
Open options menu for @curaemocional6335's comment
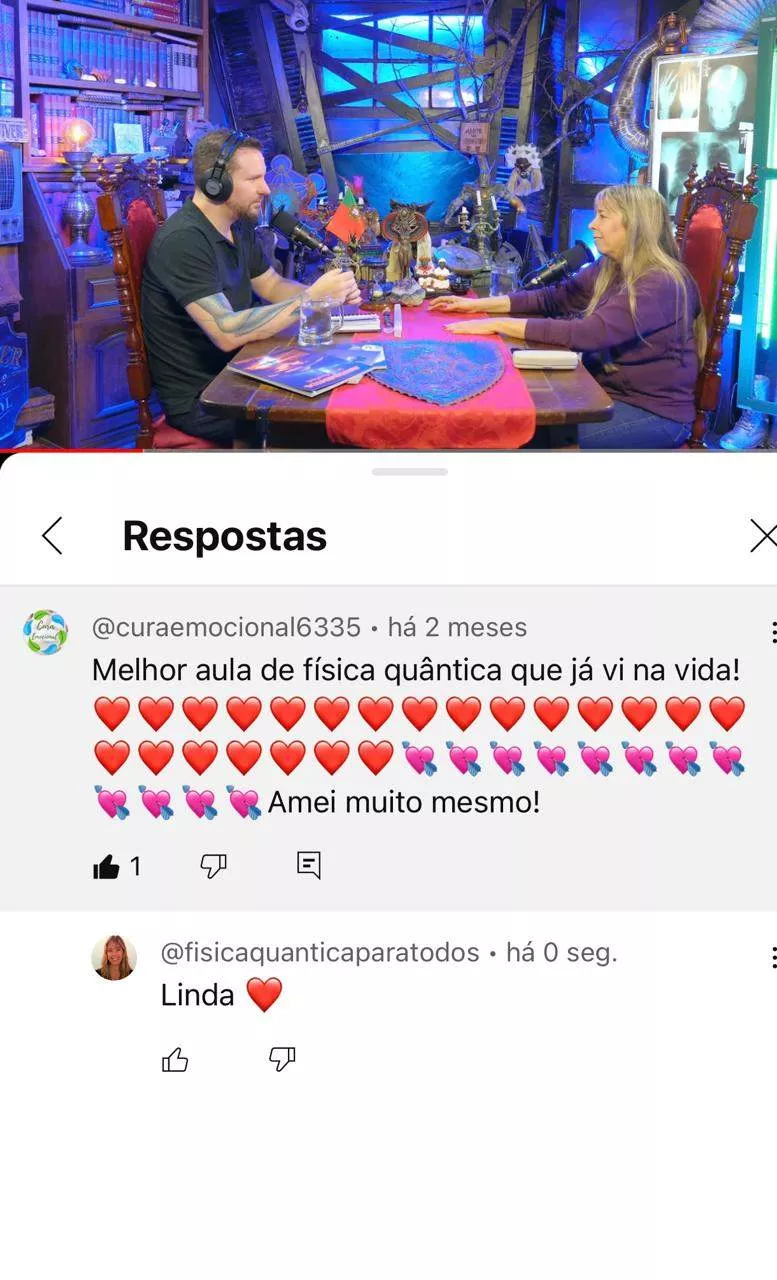click(772, 632)
